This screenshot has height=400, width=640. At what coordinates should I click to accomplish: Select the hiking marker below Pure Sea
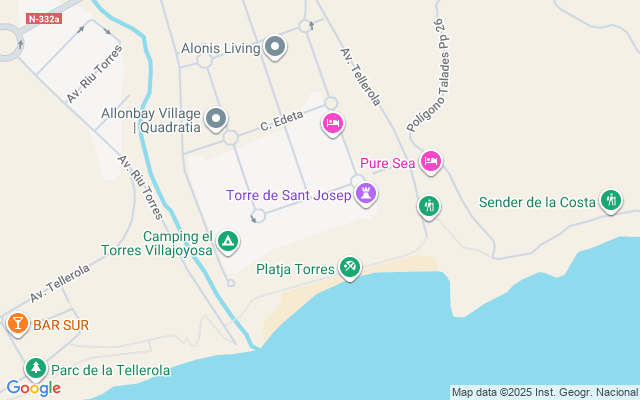[x=429, y=206]
